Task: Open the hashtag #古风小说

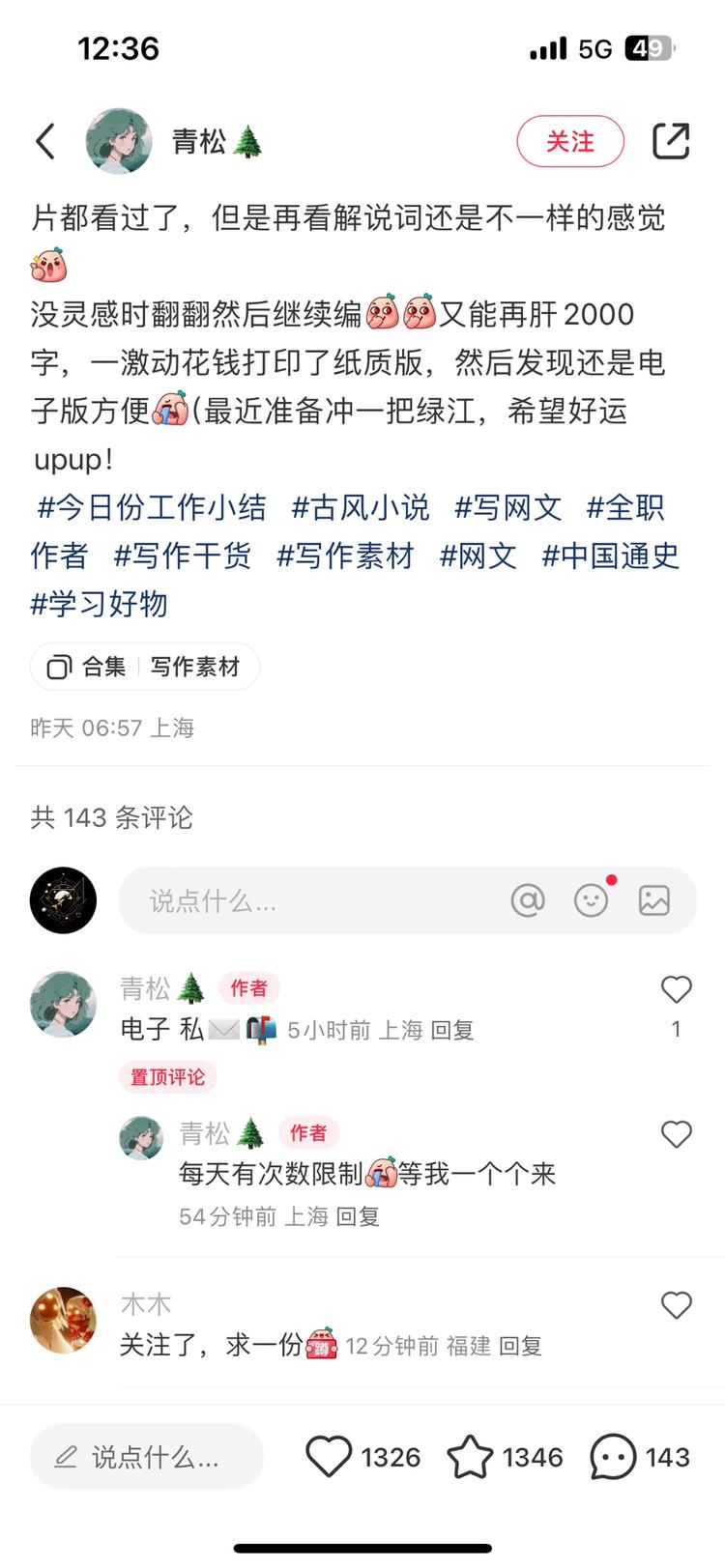Action: (x=361, y=508)
